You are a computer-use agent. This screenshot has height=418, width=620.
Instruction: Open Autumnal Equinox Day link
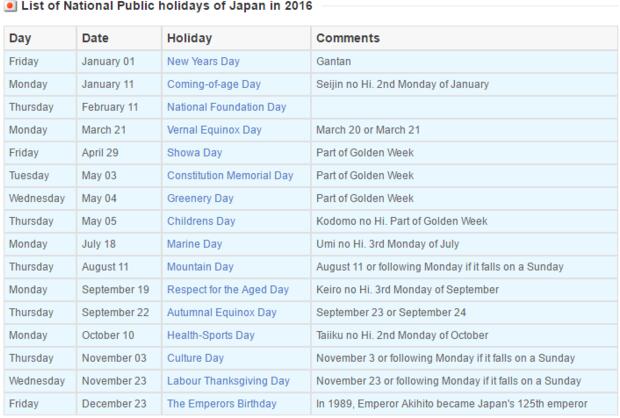(222, 313)
